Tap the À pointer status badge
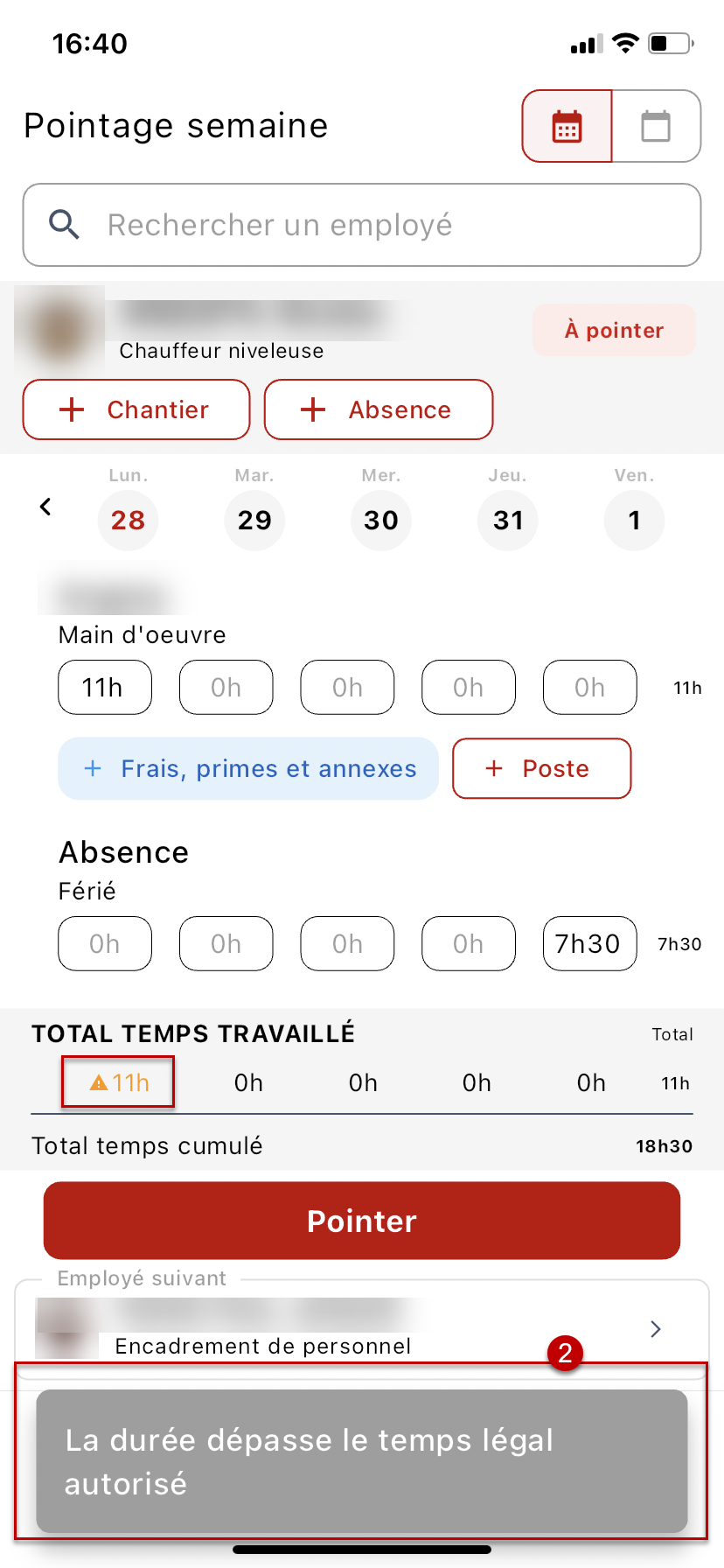Image resolution: width=724 pixels, height=1568 pixels. 614,330
